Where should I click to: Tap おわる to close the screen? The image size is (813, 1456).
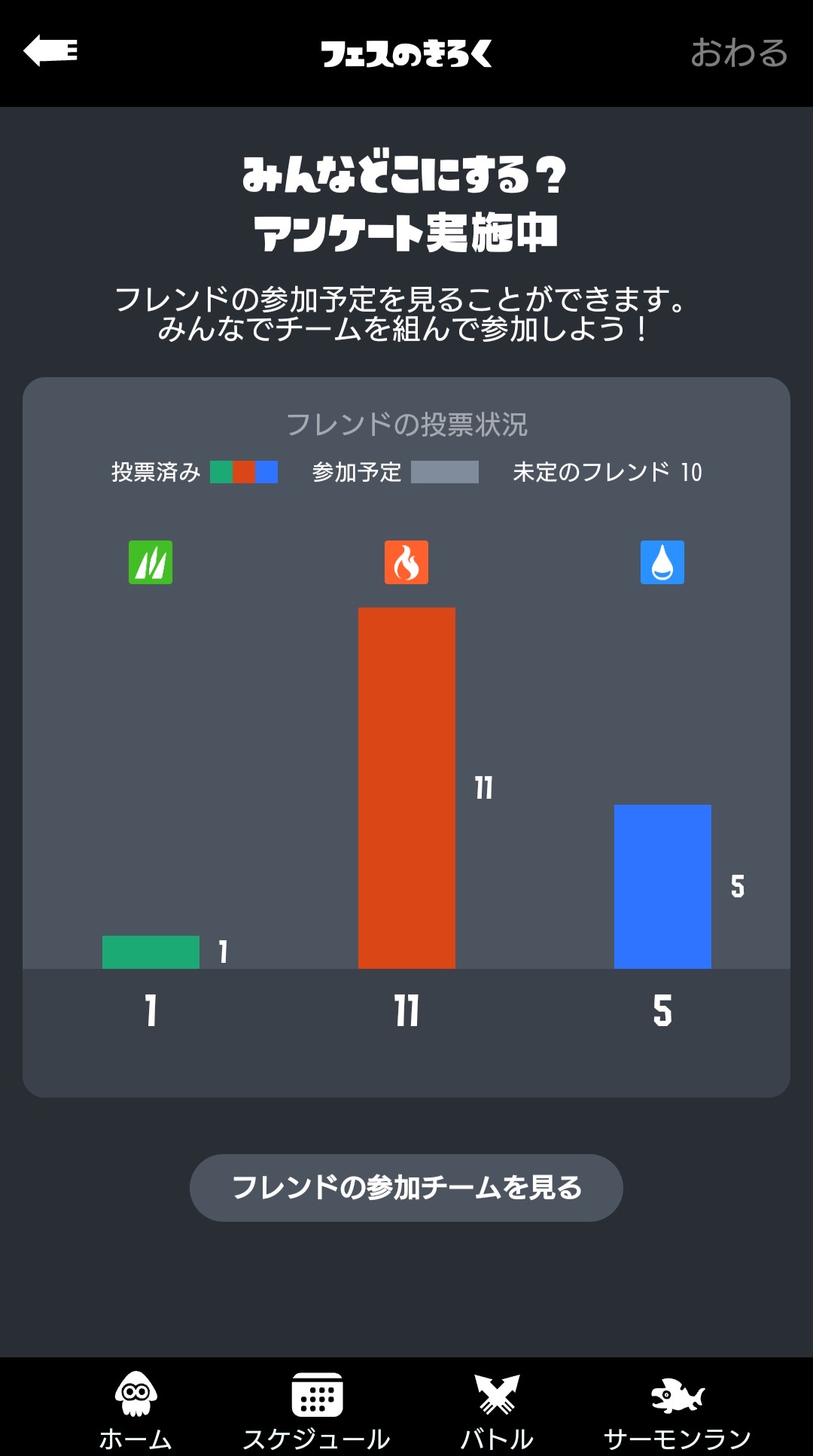(738, 53)
